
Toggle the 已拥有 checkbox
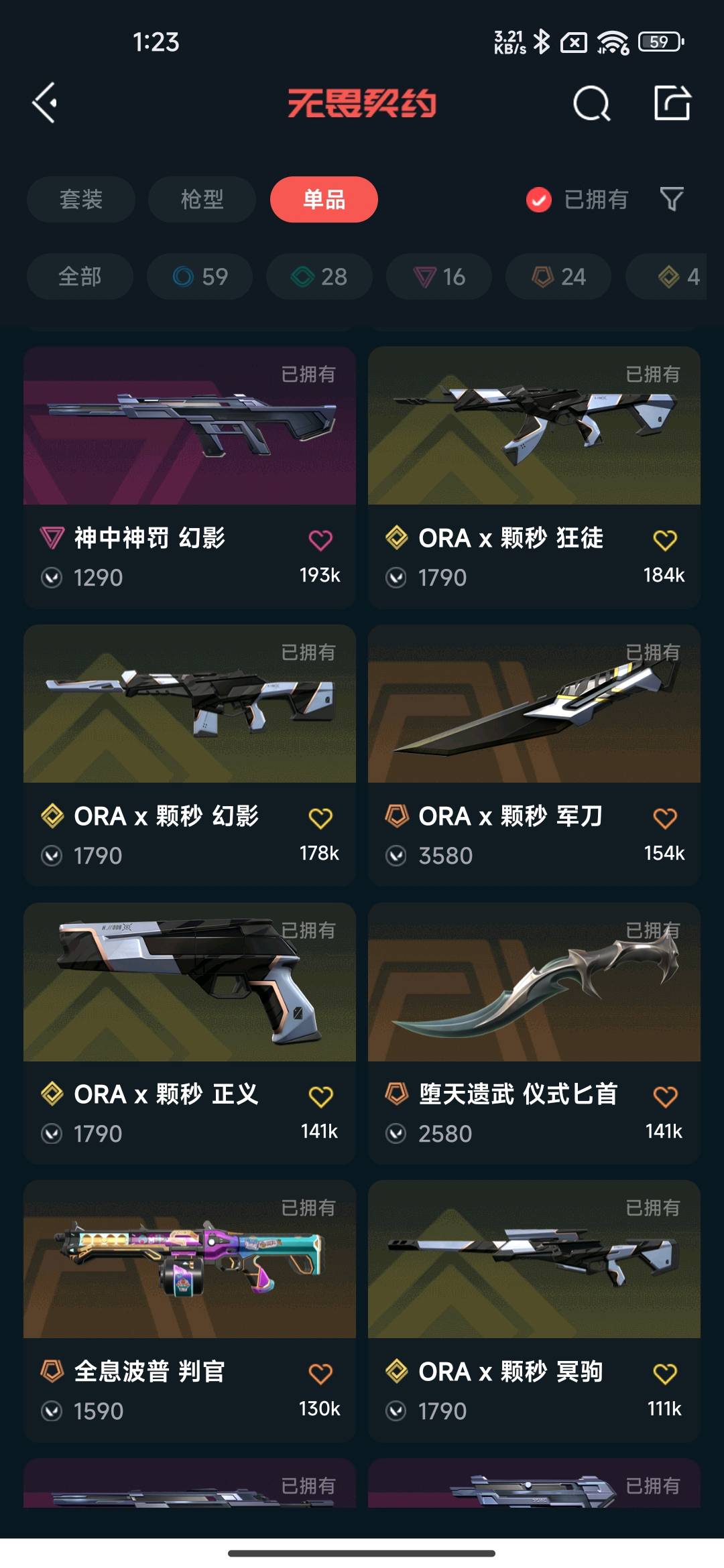point(539,199)
